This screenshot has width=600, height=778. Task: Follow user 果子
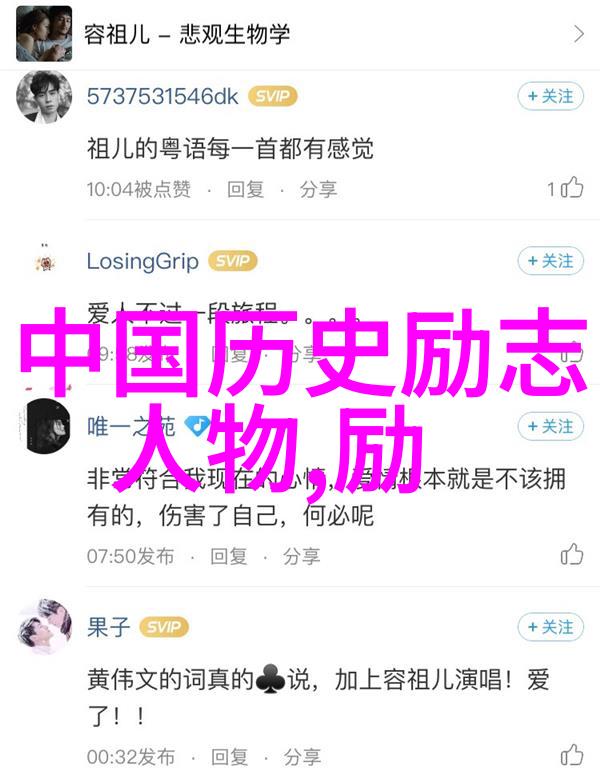click(550, 627)
